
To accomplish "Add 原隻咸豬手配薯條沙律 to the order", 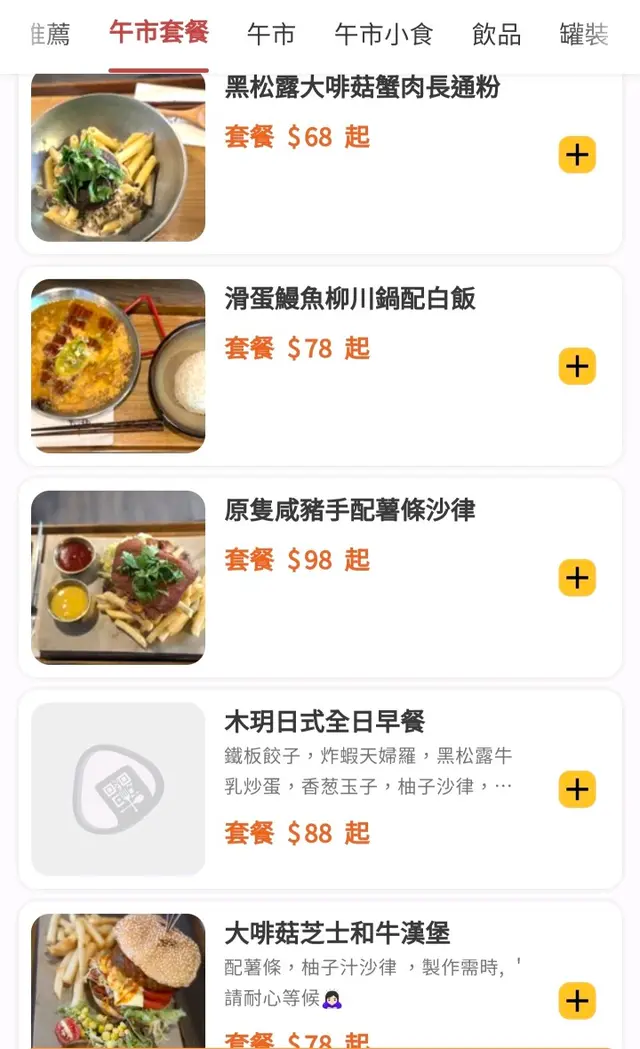I will coord(577,578).
